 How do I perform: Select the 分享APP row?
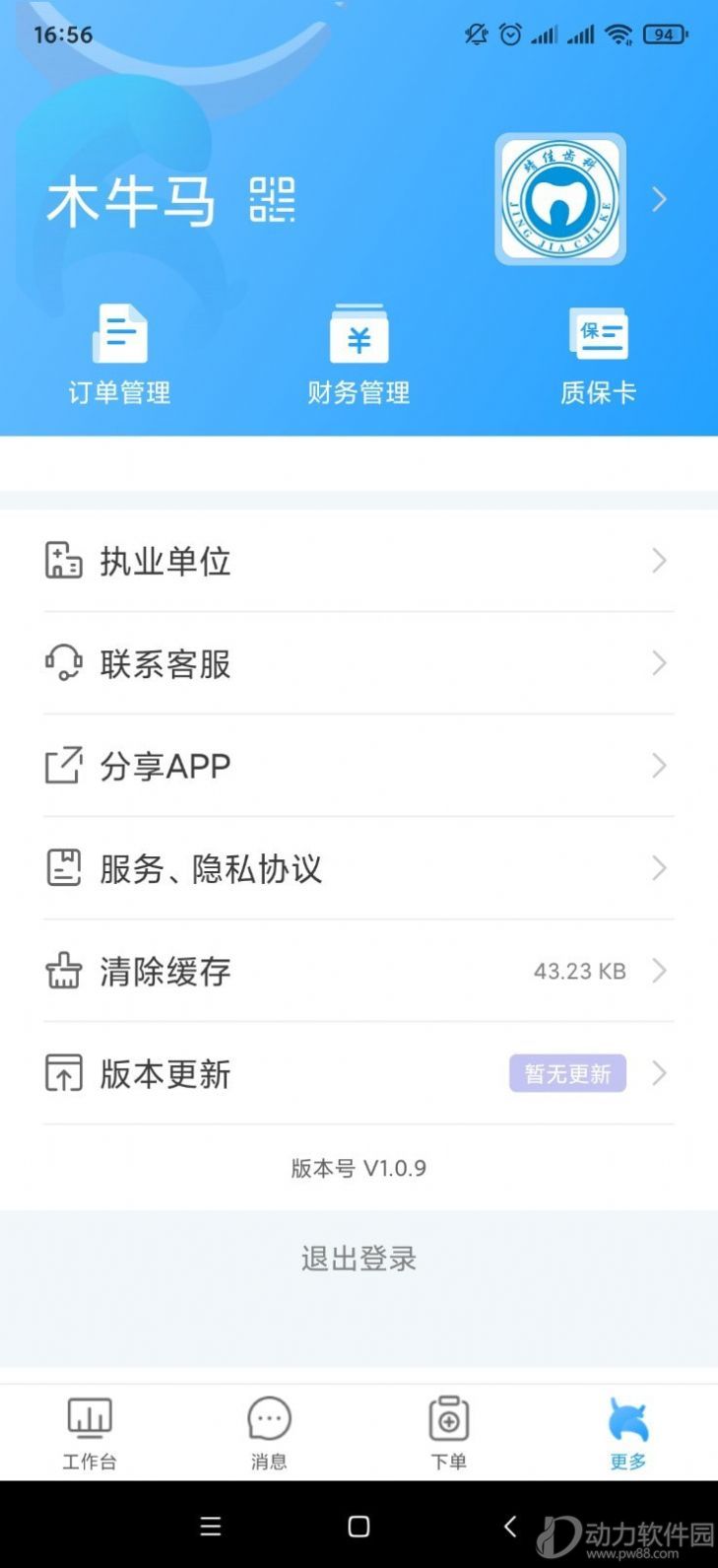[x=359, y=766]
